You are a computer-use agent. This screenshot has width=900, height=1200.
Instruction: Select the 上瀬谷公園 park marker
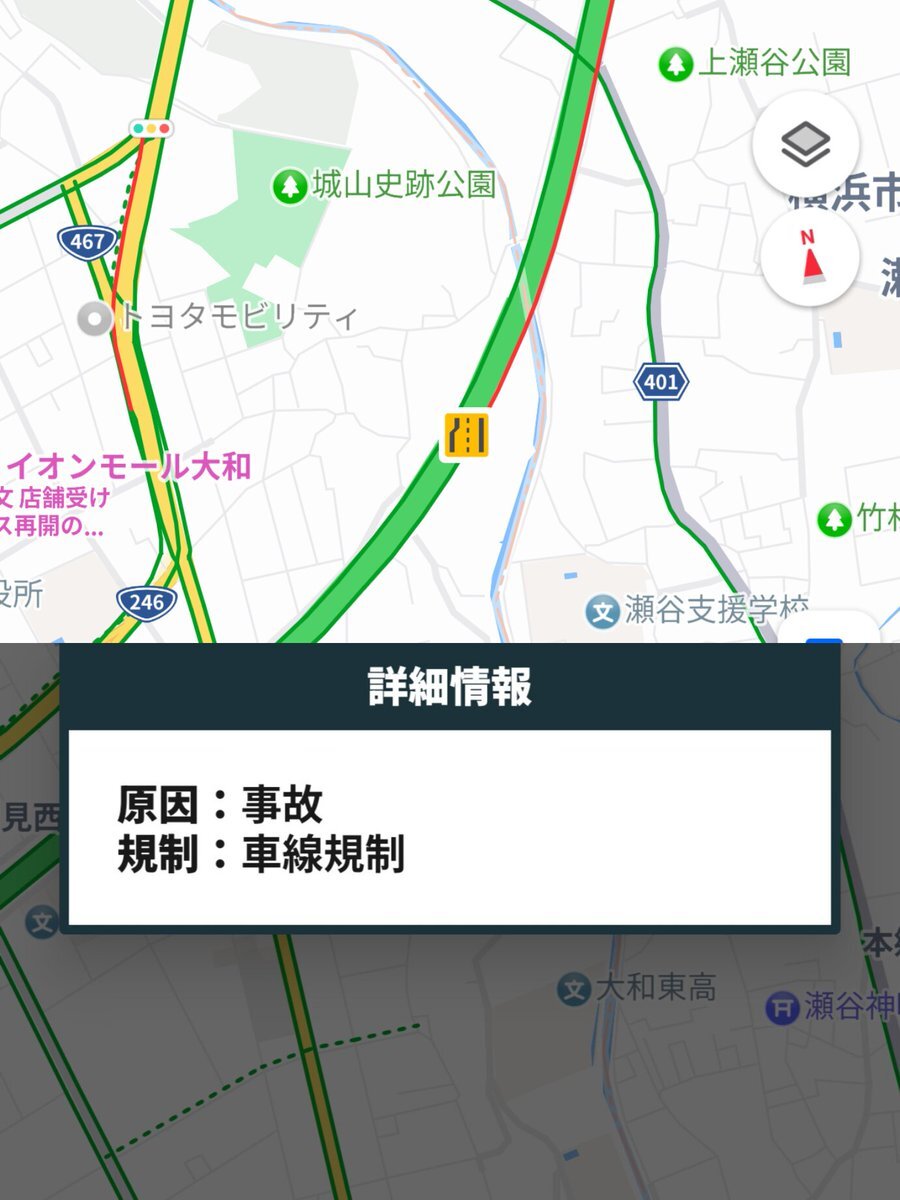pos(676,66)
